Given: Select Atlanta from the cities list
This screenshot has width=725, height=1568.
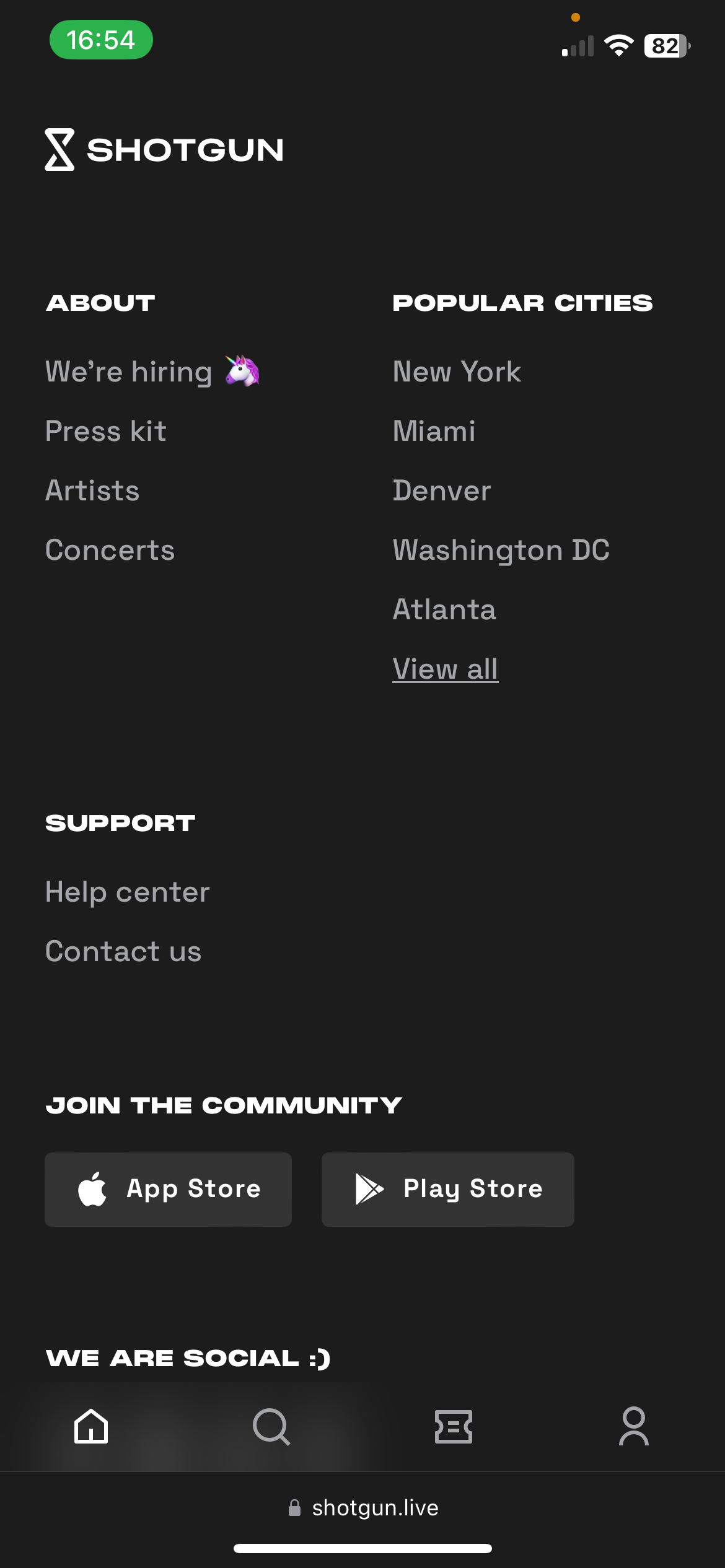Looking at the screenshot, I should point(444,610).
